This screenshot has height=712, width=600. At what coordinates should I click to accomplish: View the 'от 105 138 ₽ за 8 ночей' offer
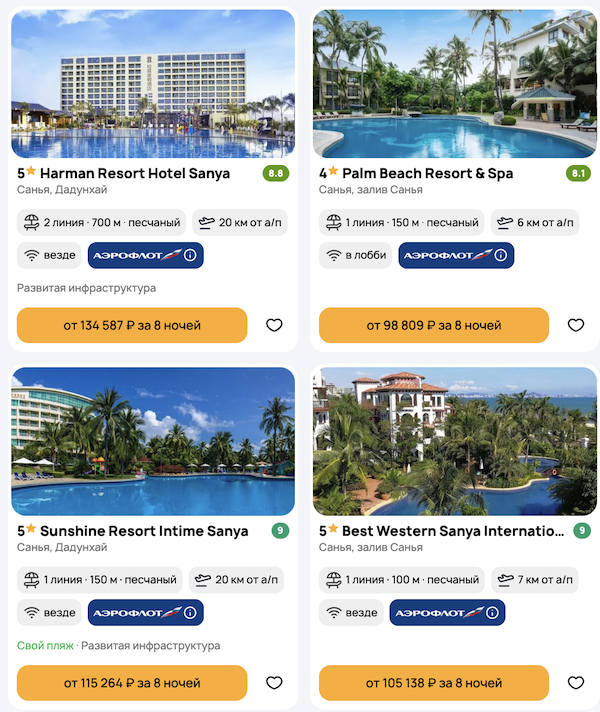(x=433, y=683)
